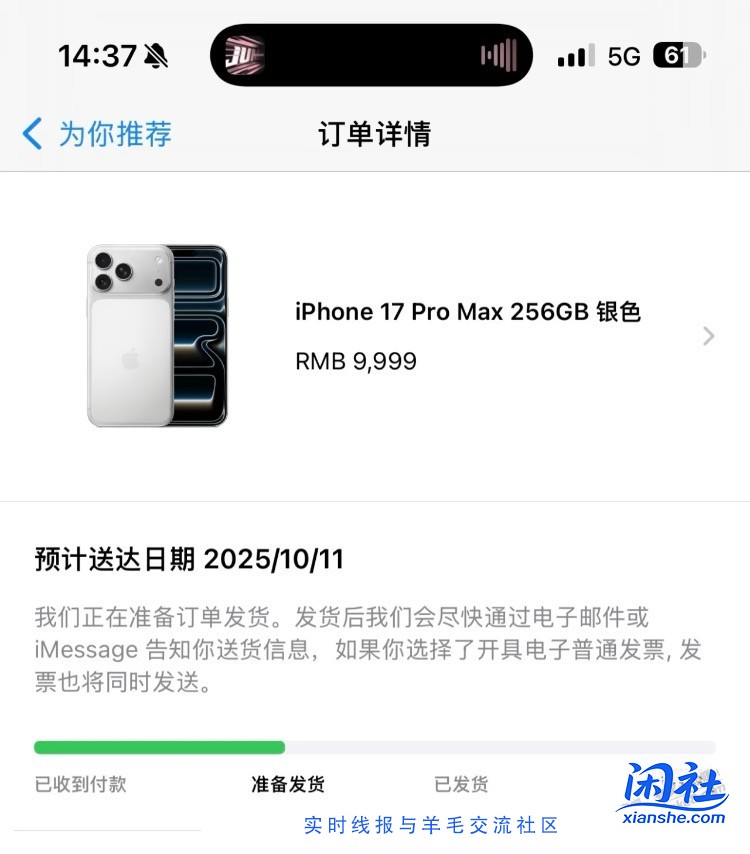Screen dimensions: 750x854
Task: Tap the 5G network indicator
Action: (622, 55)
